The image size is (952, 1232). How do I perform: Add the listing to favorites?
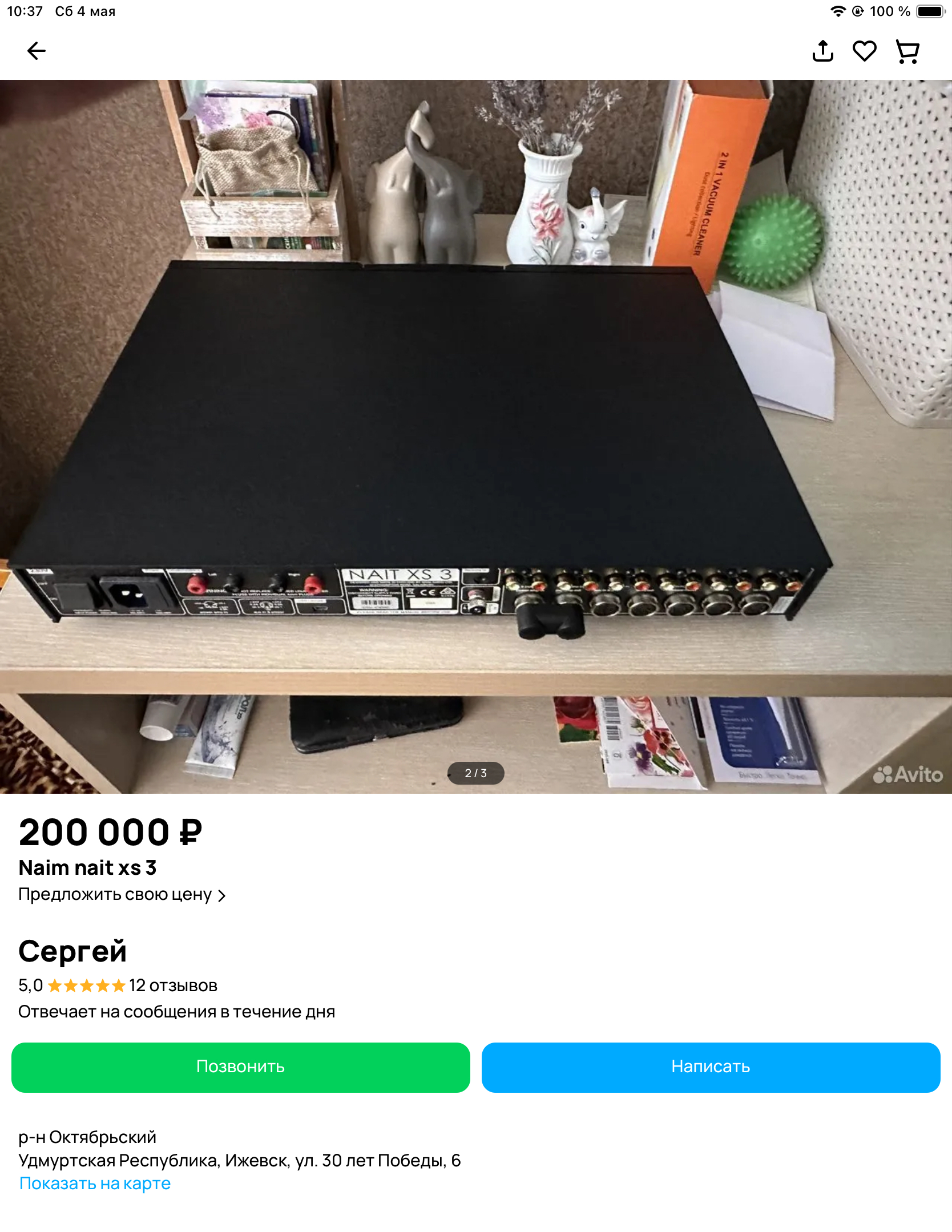[x=864, y=51]
